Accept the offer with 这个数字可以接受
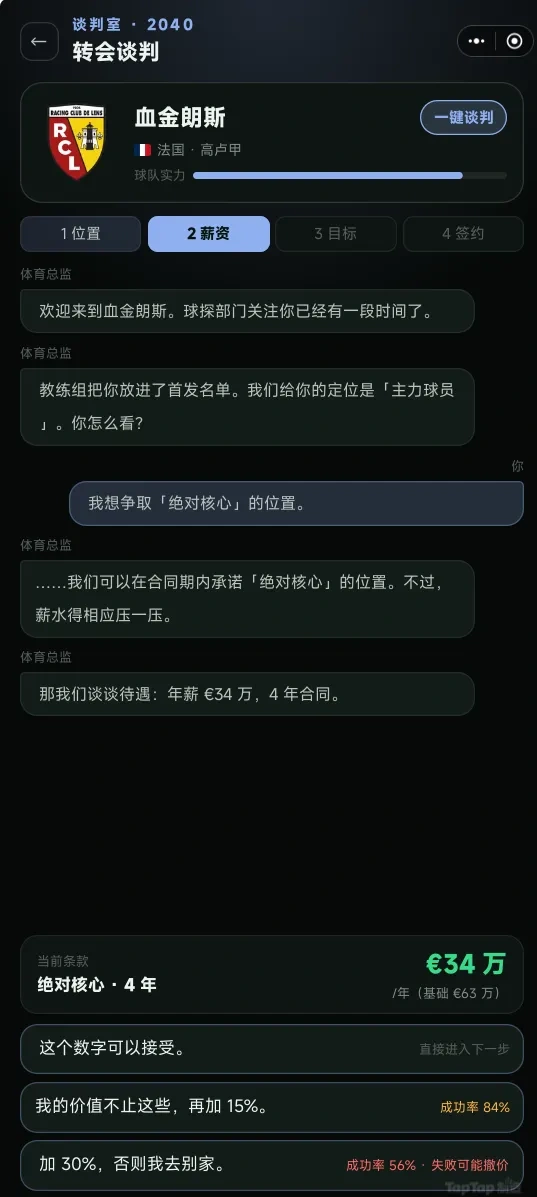This screenshot has height=1197, width=537. (272, 1049)
